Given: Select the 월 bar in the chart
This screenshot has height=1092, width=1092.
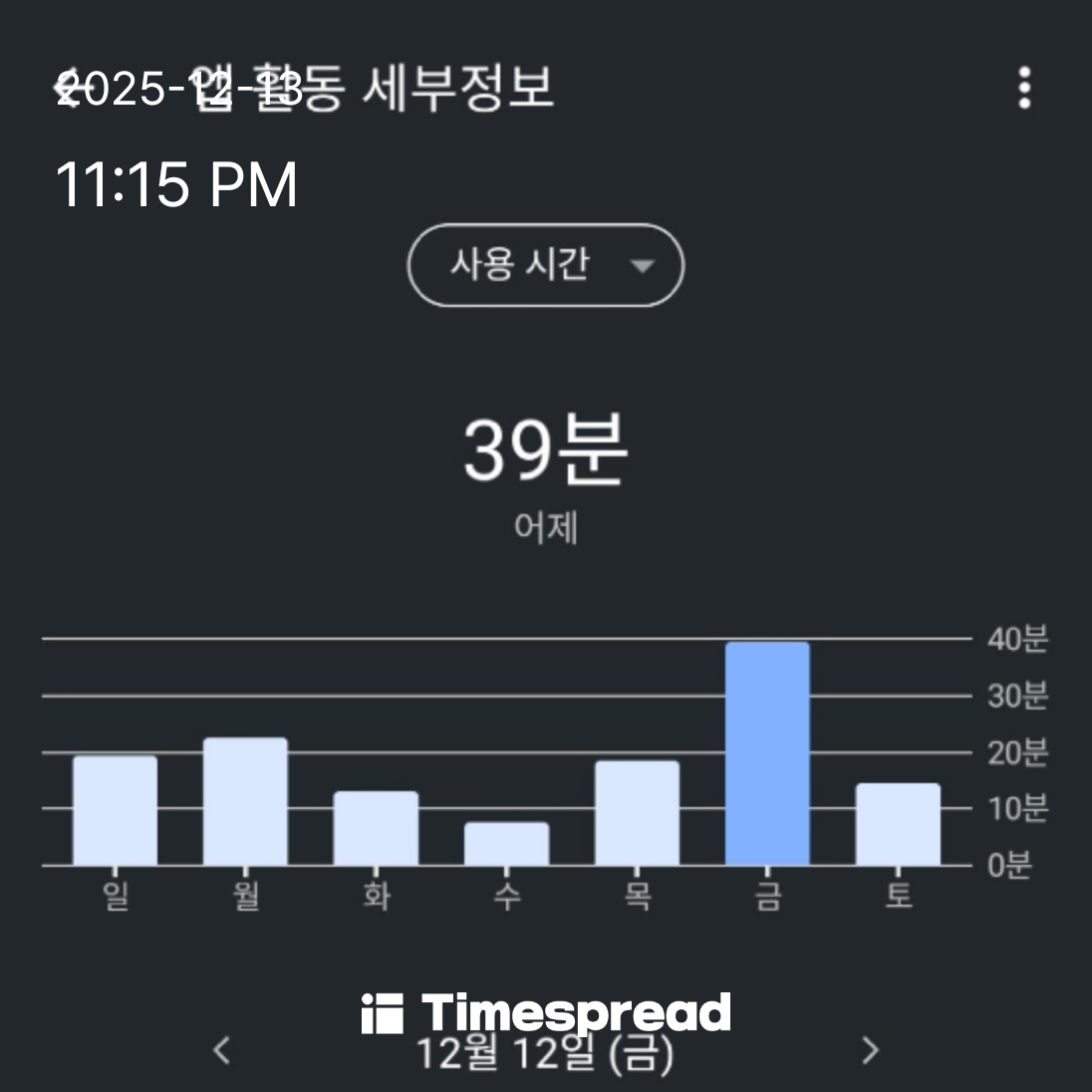Looking at the screenshot, I should 245,802.
